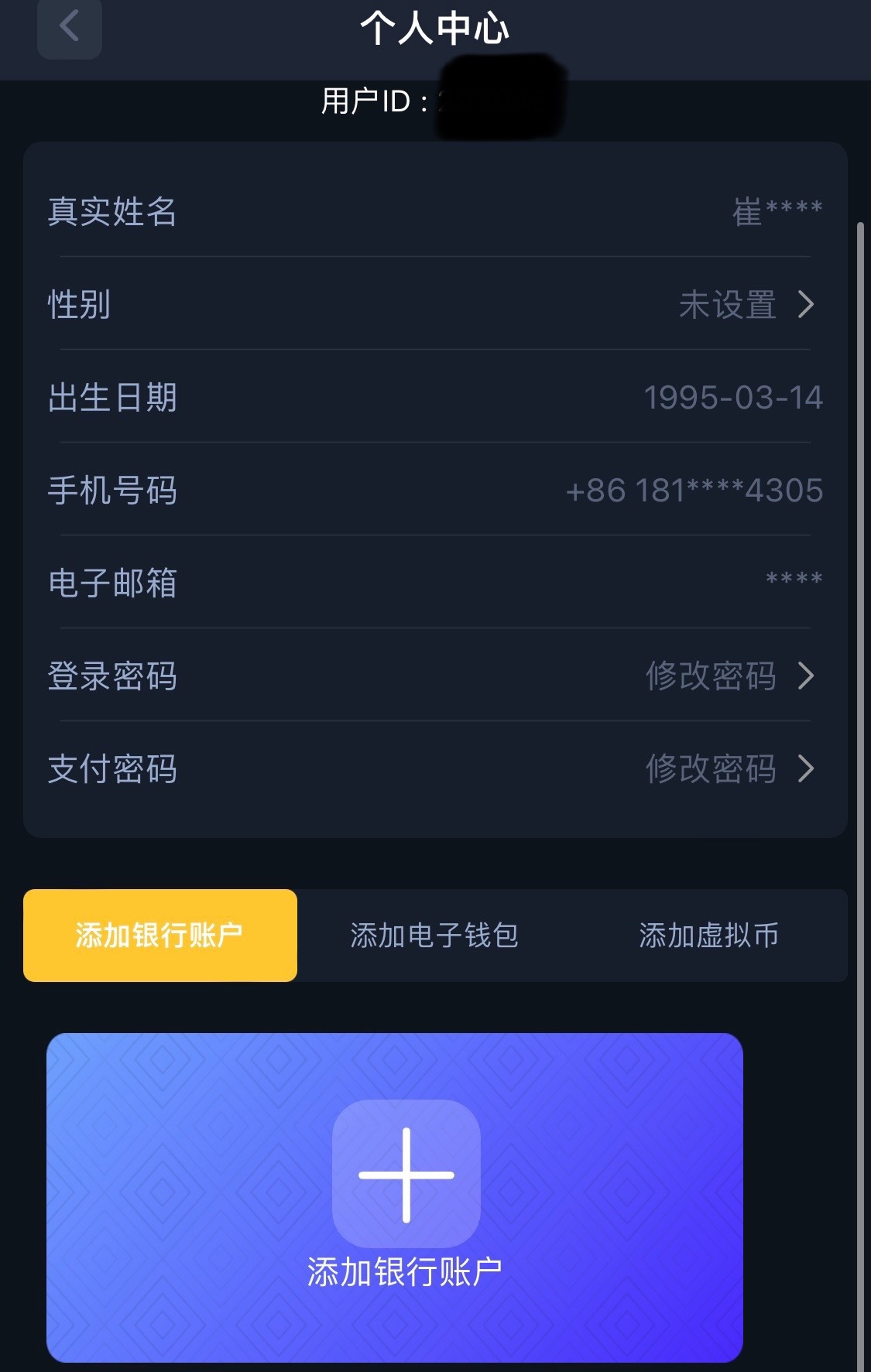871x1372 pixels.
Task: Tap the plus card to add bank account
Action: click(406, 1175)
